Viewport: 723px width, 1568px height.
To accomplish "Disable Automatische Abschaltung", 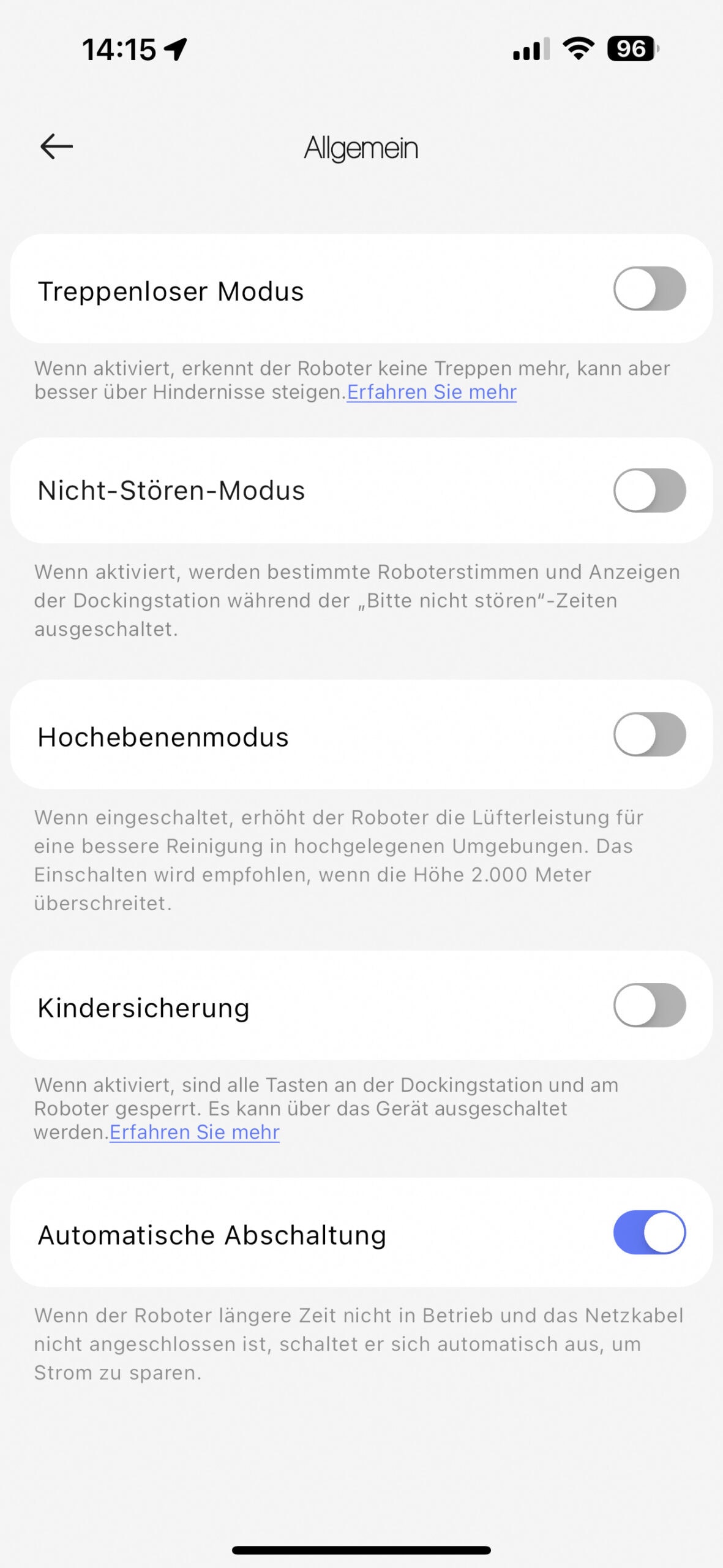I will pyautogui.click(x=650, y=1232).
